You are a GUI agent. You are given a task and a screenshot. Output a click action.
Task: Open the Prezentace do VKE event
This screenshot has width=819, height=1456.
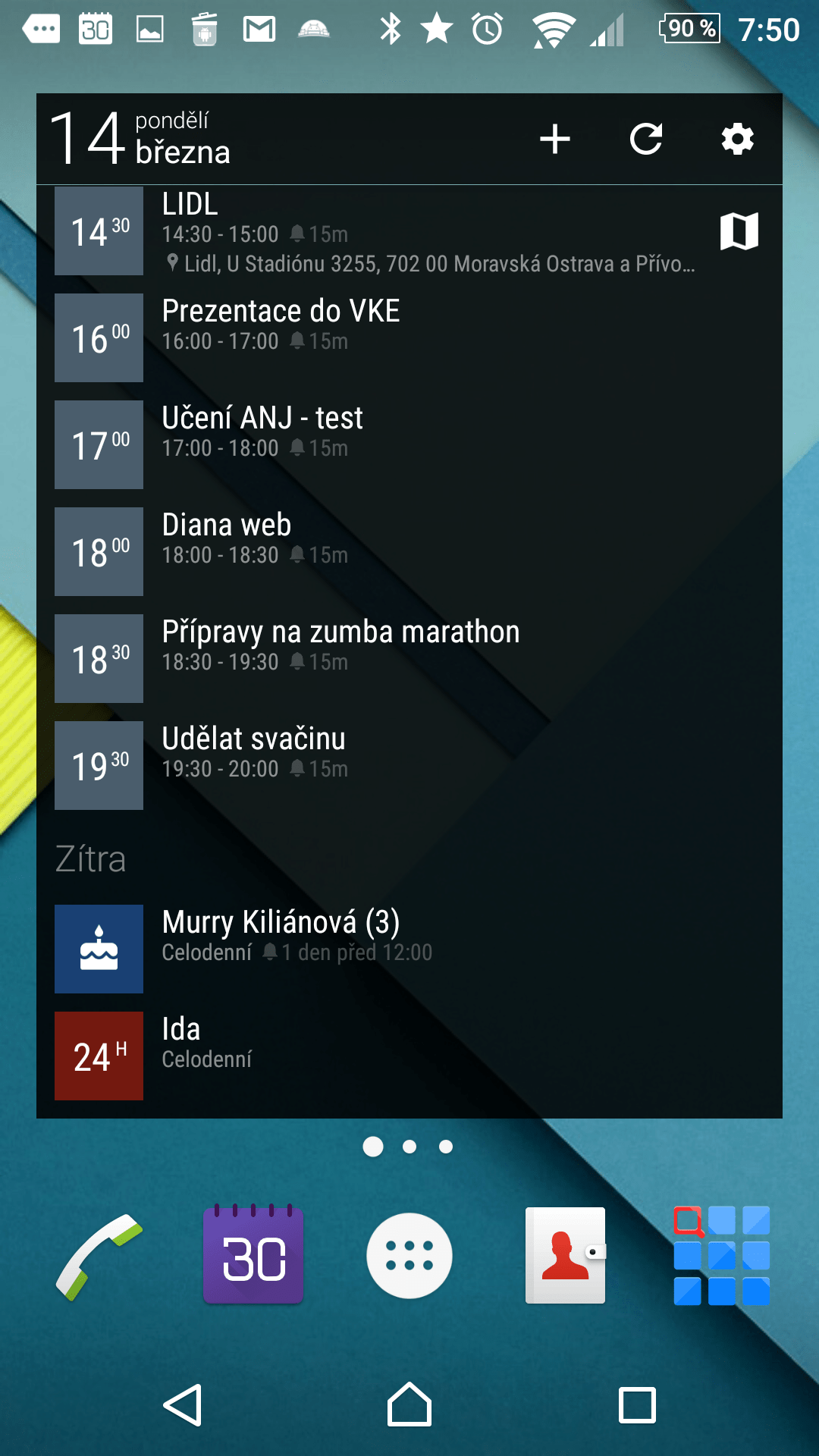coord(409,337)
